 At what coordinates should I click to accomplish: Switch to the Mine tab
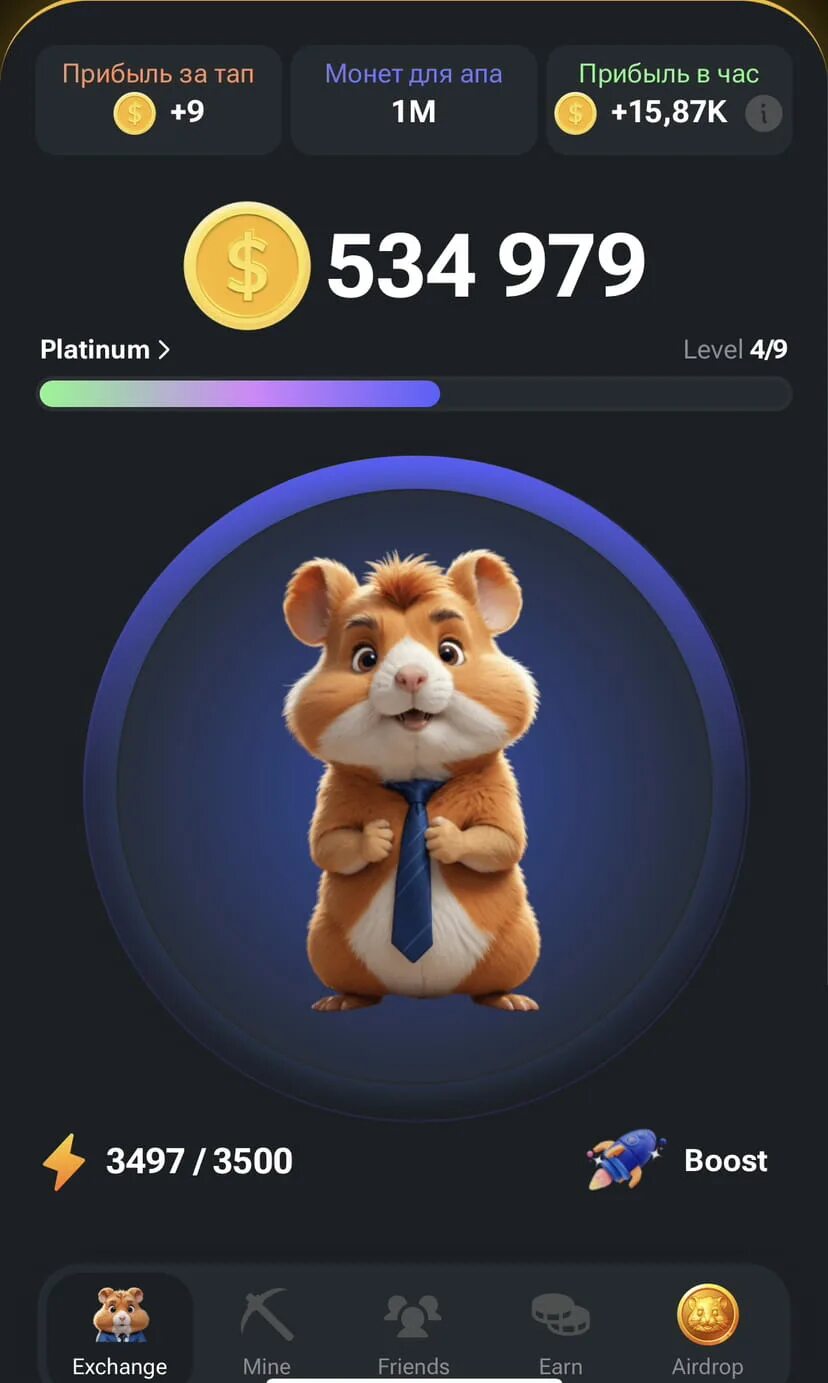pos(267,1330)
